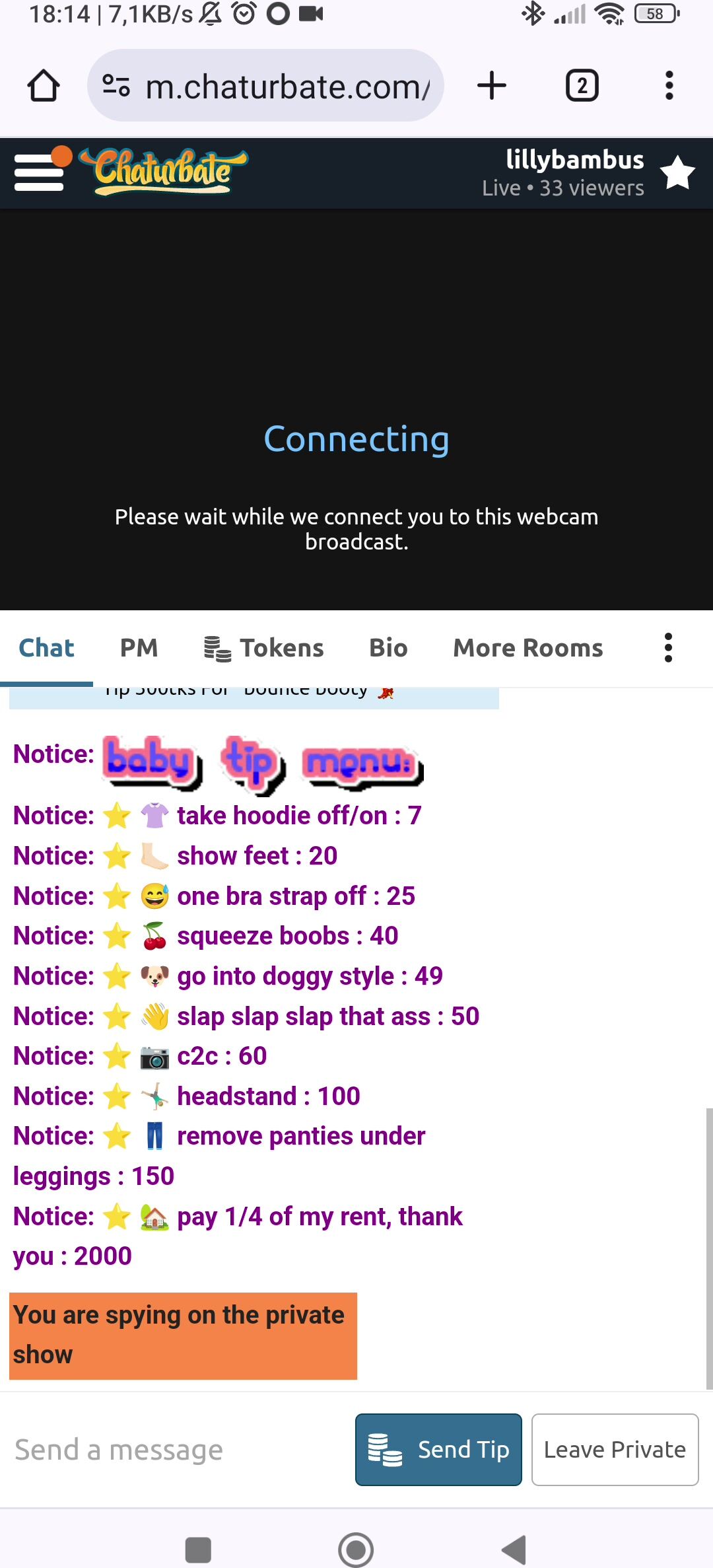
Task: Switch to the PM tab
Action: tap(139, 648)
